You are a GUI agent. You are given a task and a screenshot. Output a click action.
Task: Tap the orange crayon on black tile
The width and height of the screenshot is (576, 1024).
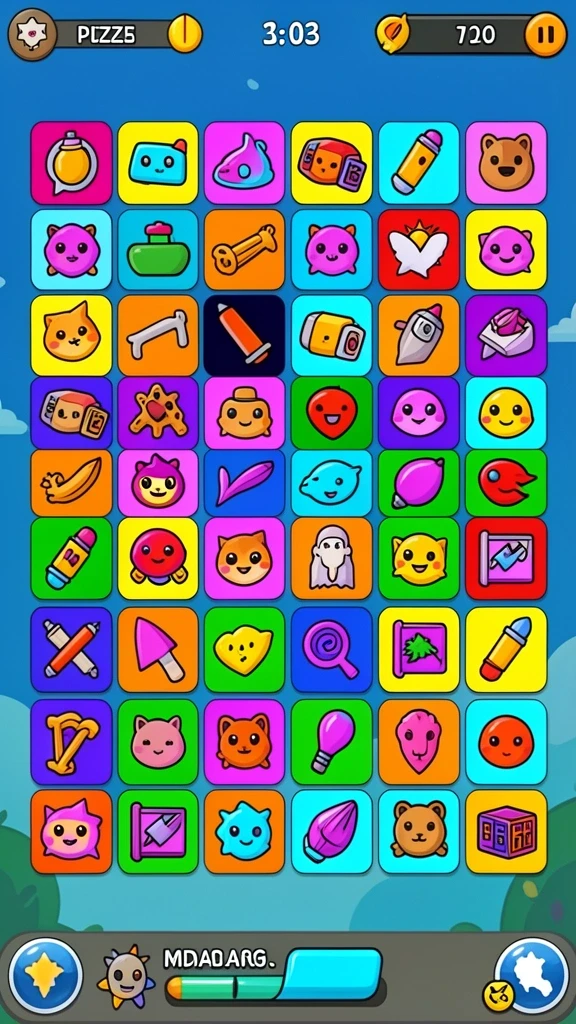(x=244, y=335)
